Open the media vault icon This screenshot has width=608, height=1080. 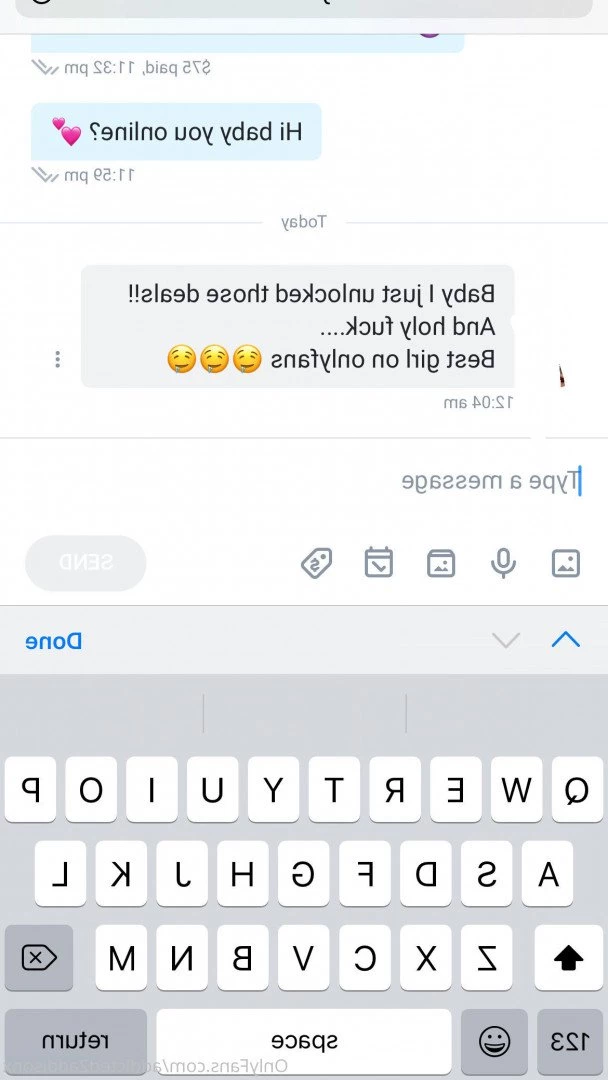(x=440, y=563)
